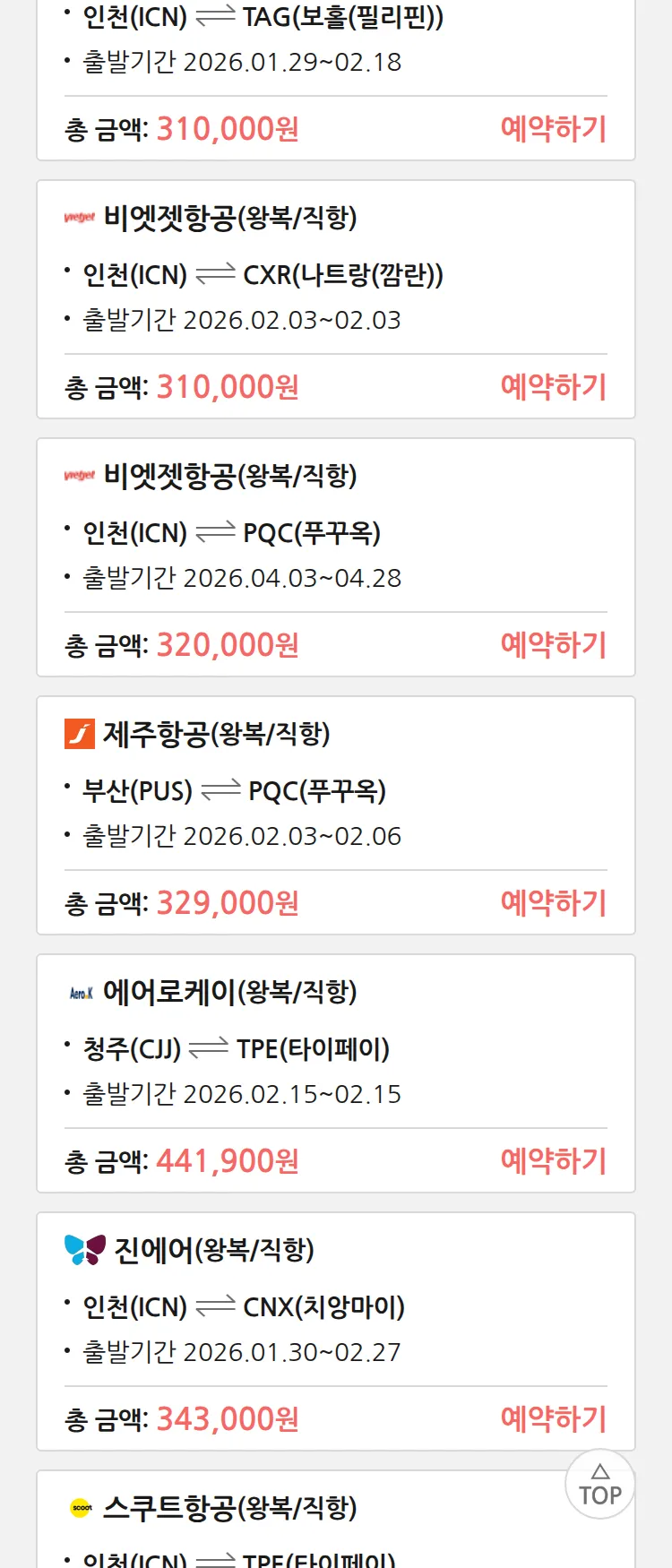Jump back to top with the TOP button
Viewport: 672px width, 1568px height.
pos(600,1485)
